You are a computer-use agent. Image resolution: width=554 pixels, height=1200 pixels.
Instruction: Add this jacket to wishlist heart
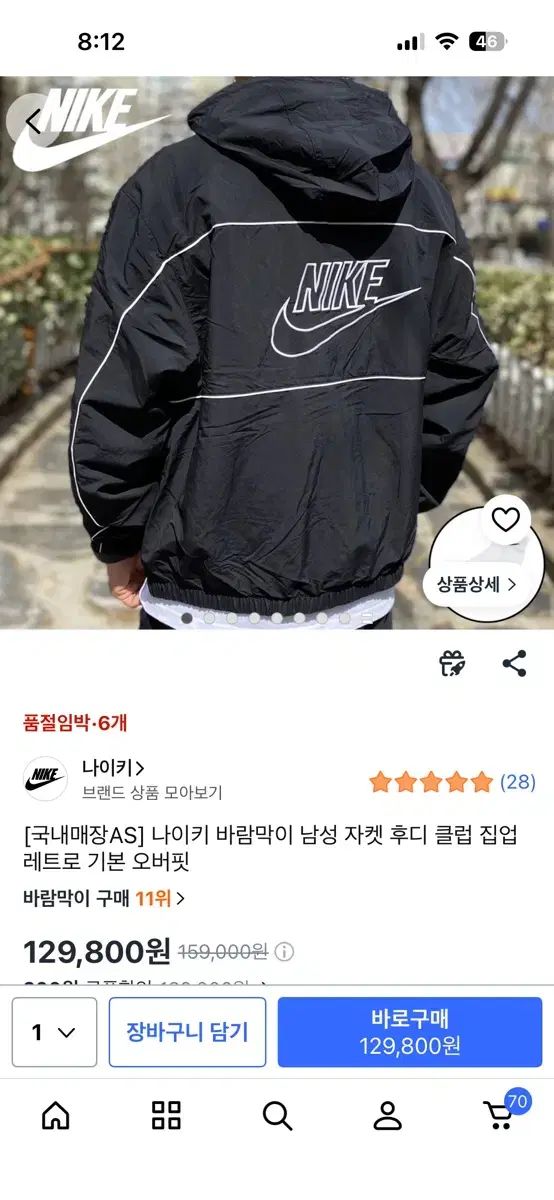tap(505, 520)
